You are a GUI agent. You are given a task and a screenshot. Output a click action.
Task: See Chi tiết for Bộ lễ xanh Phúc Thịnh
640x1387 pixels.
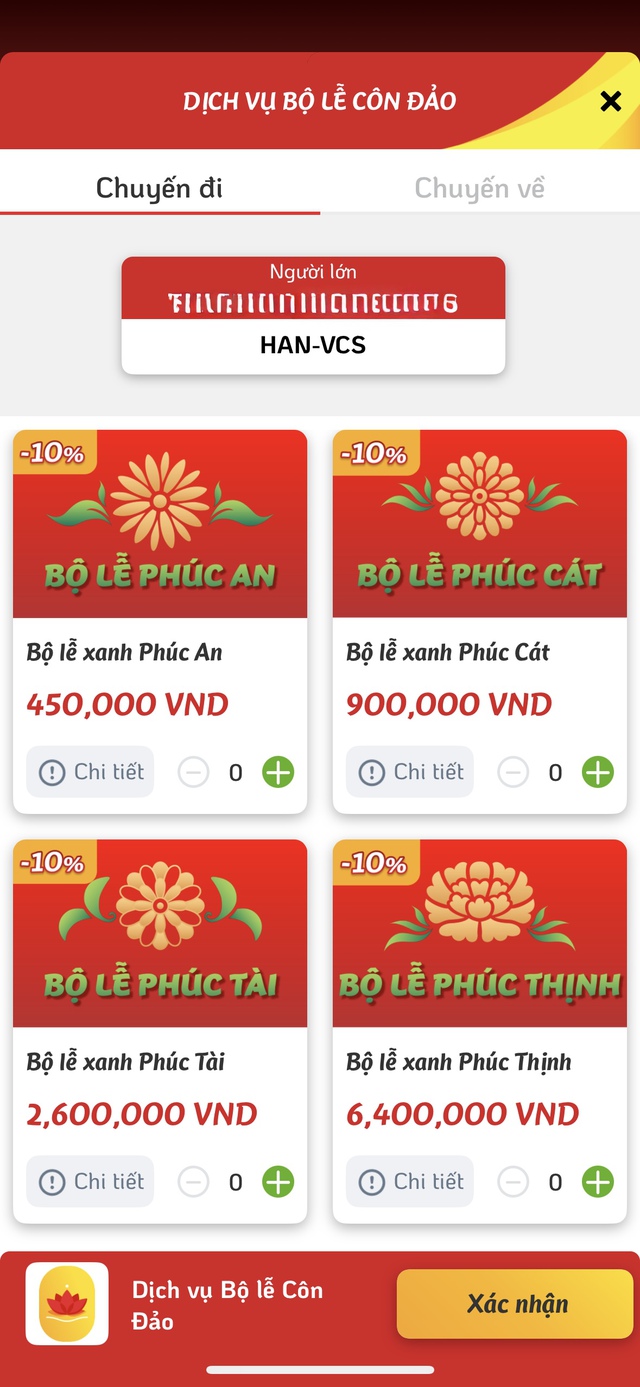411,1182
